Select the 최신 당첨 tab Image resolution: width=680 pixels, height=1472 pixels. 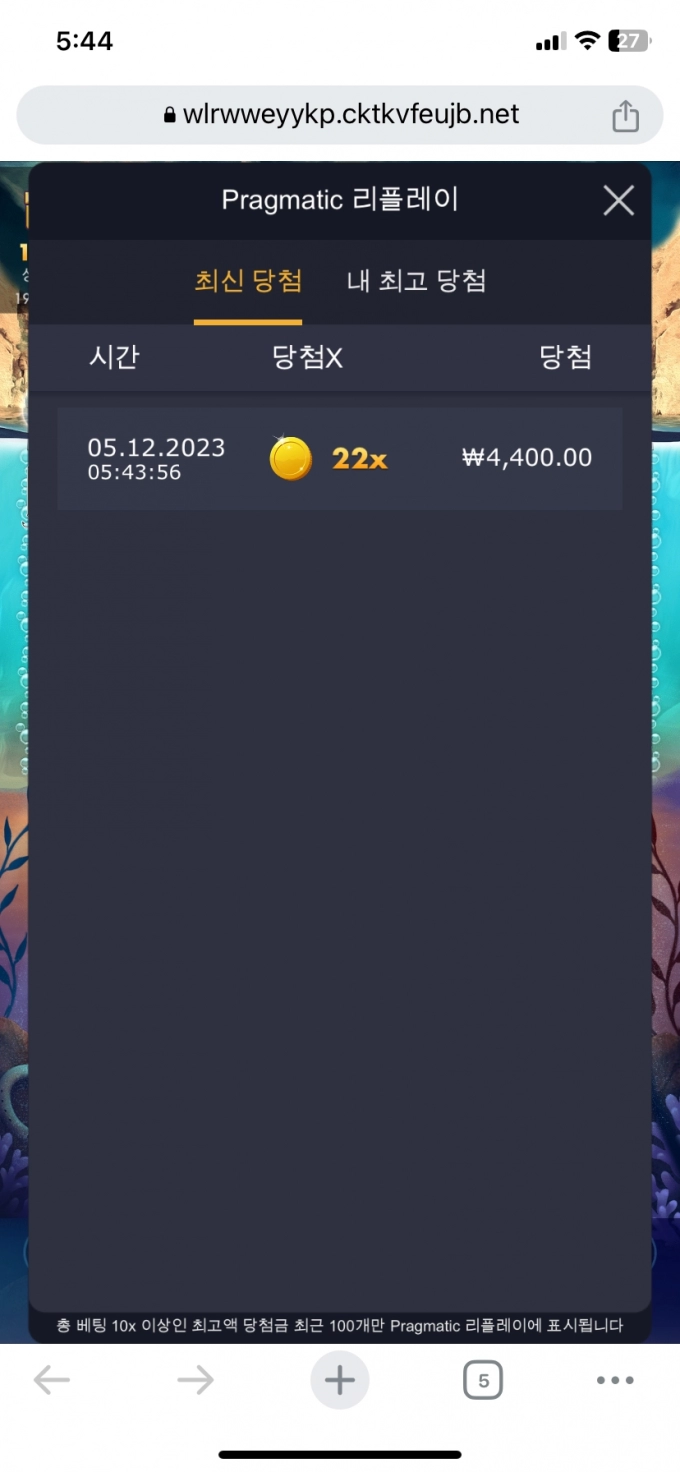point(248,281)
